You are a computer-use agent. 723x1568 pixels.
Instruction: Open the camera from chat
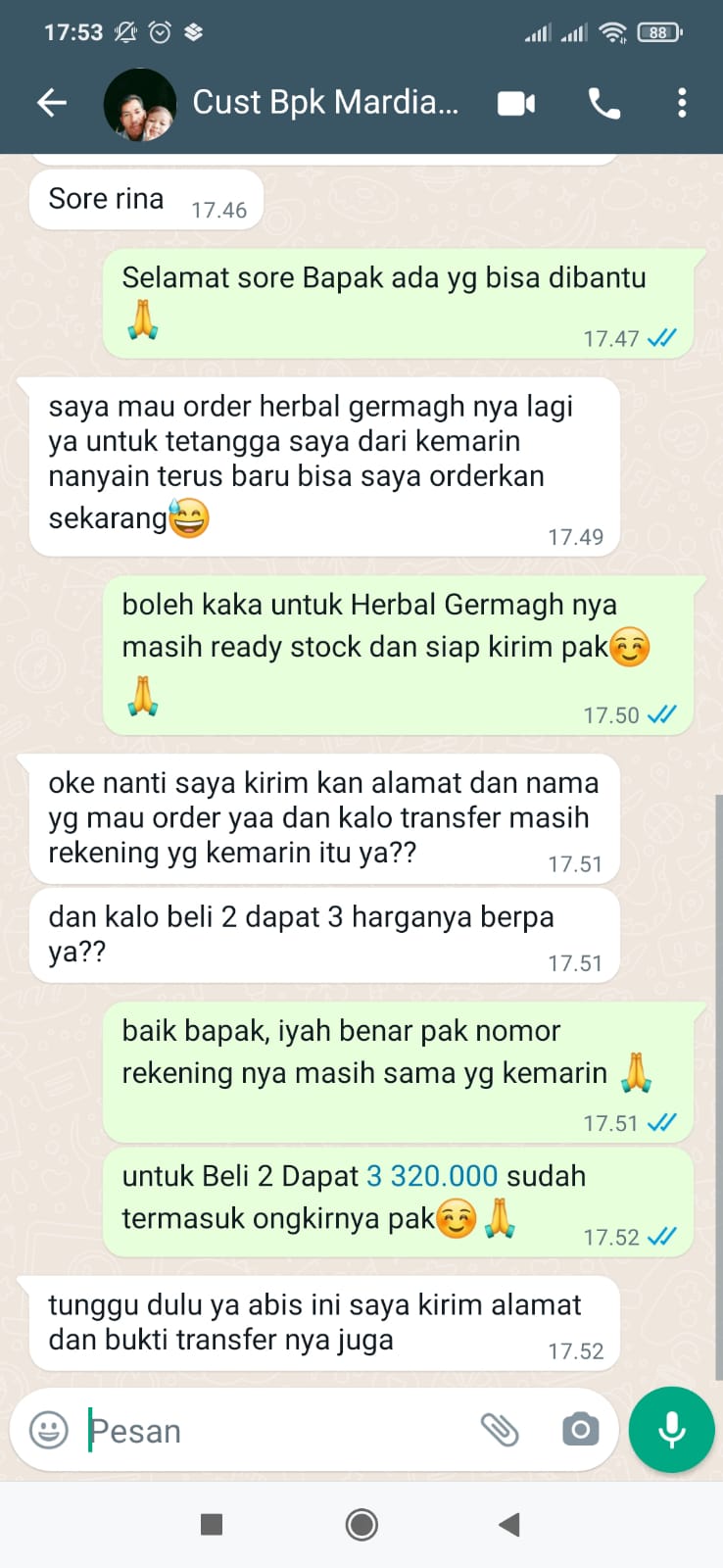coord(580,1430)
